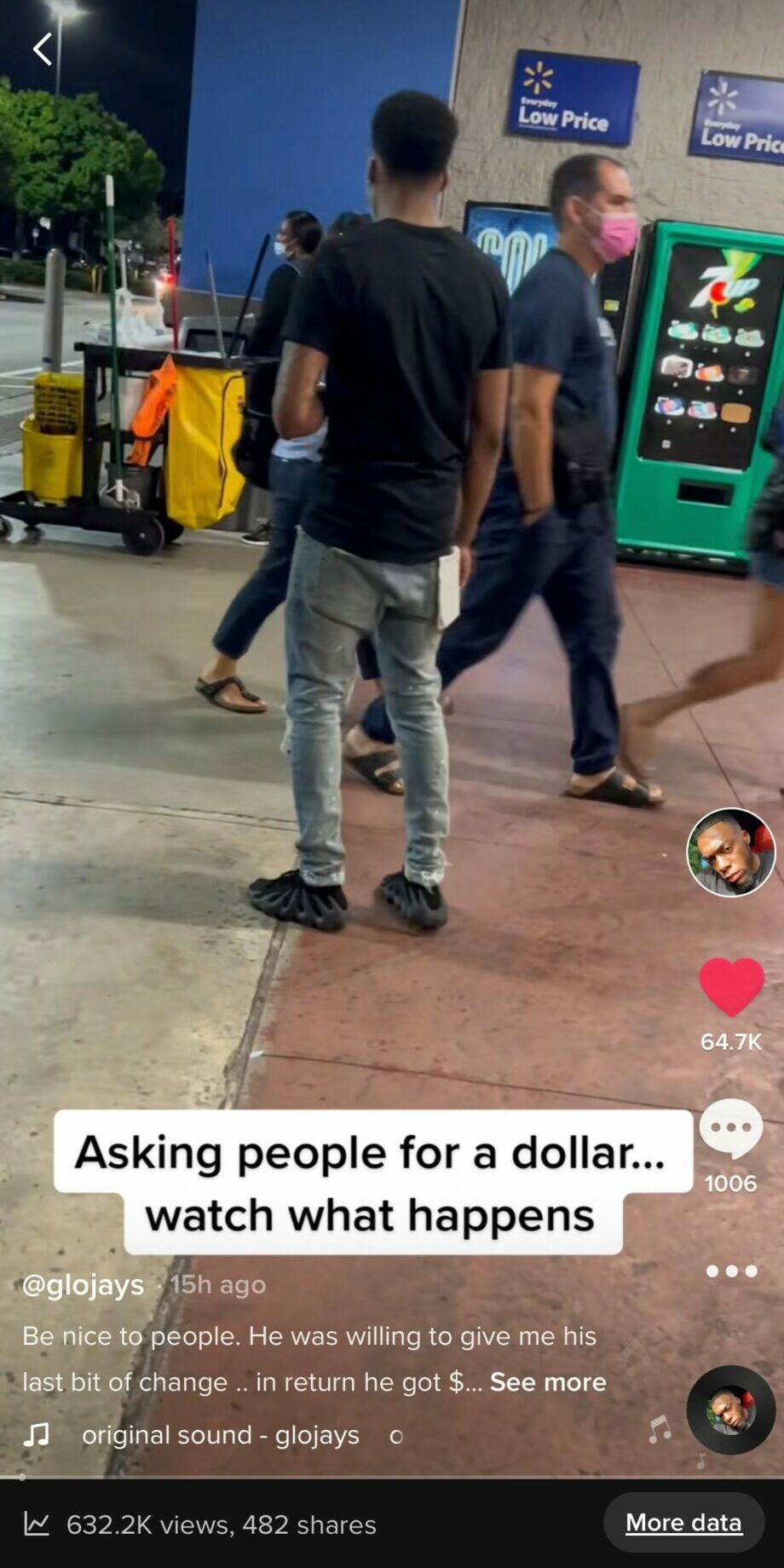Open the three-dot more options

731,1271
